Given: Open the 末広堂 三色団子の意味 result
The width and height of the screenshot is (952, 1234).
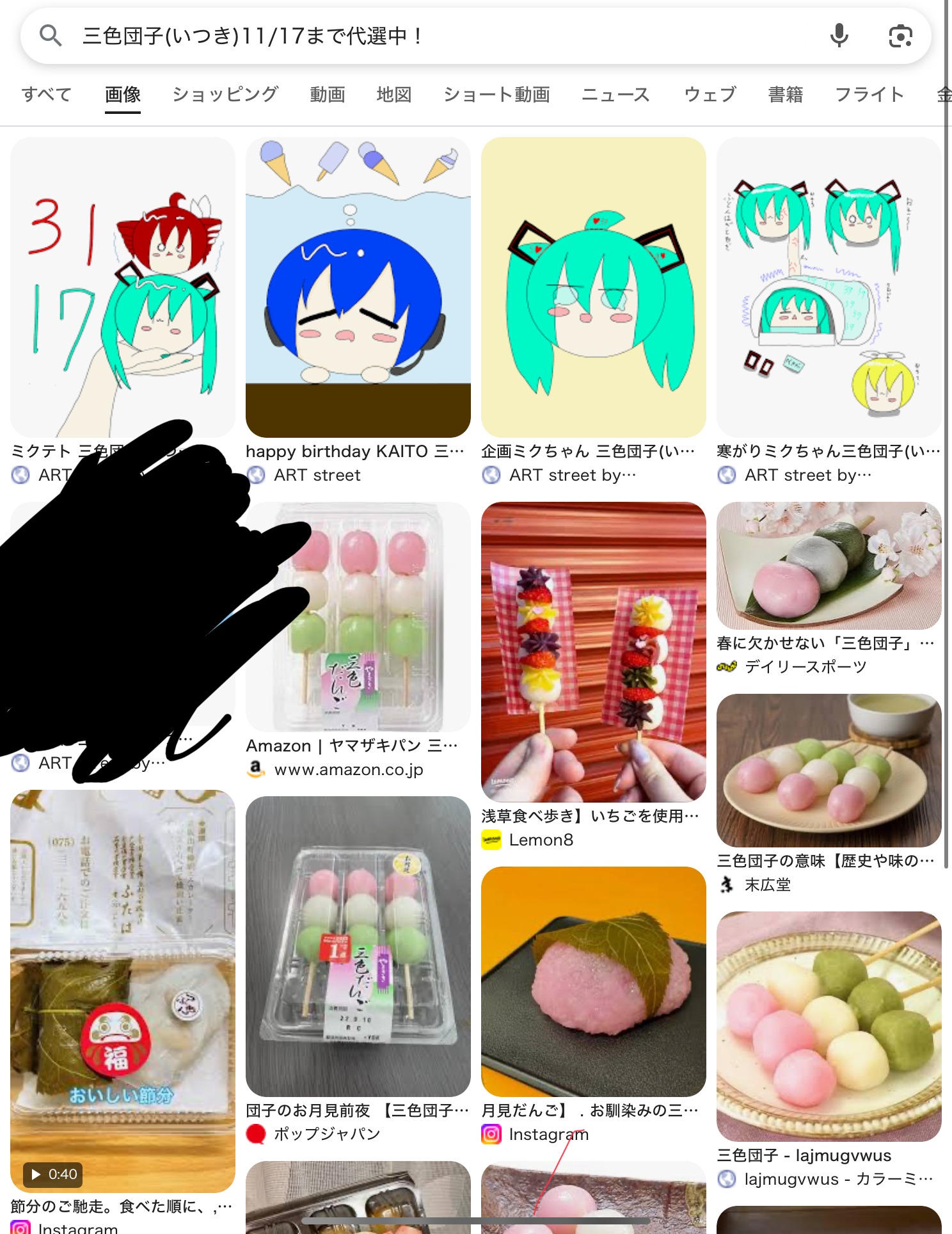Looking at the screenshot, I should click(x=829, y=770).
